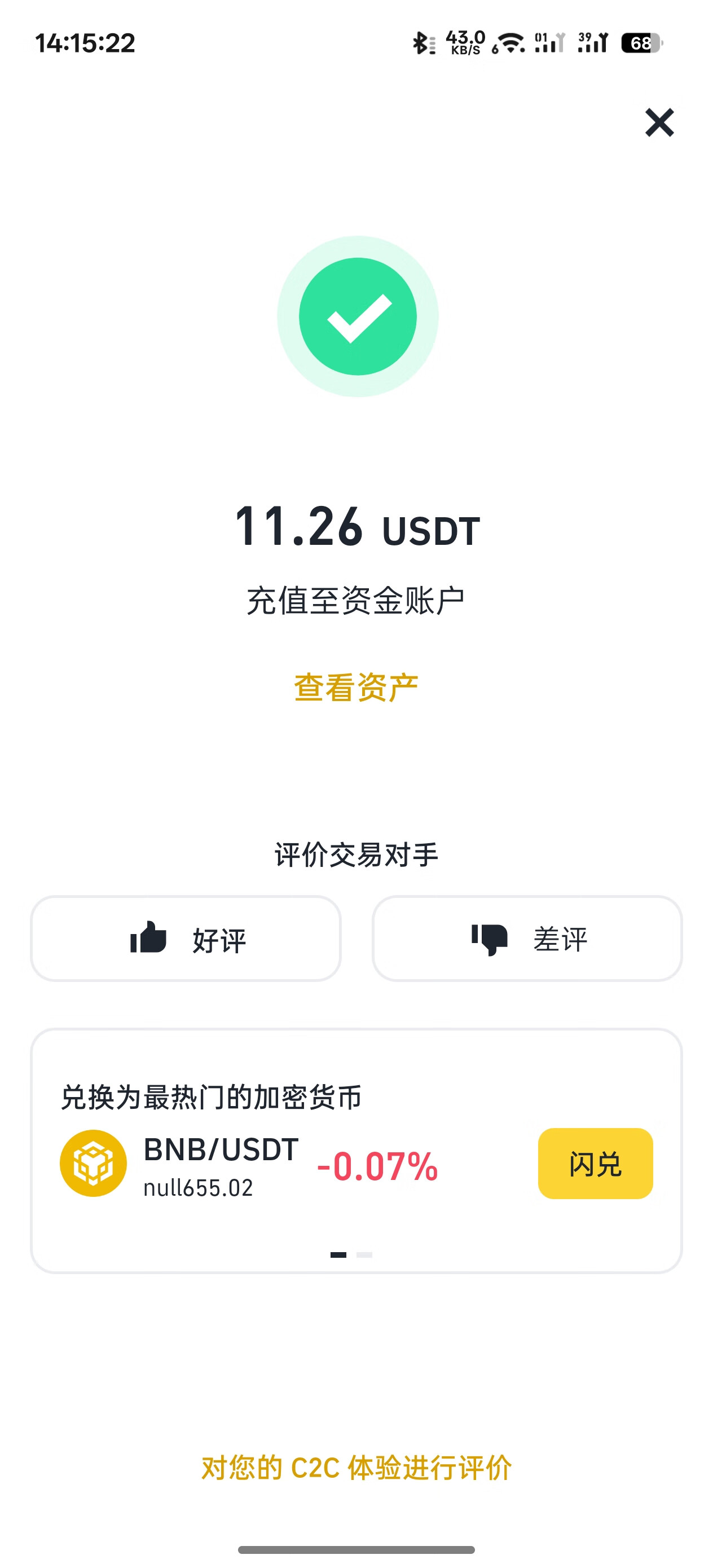This screenshot has width=713, height=1568.
Task: Give the counterparty a 差评 rating
Action: coord(527,938)
